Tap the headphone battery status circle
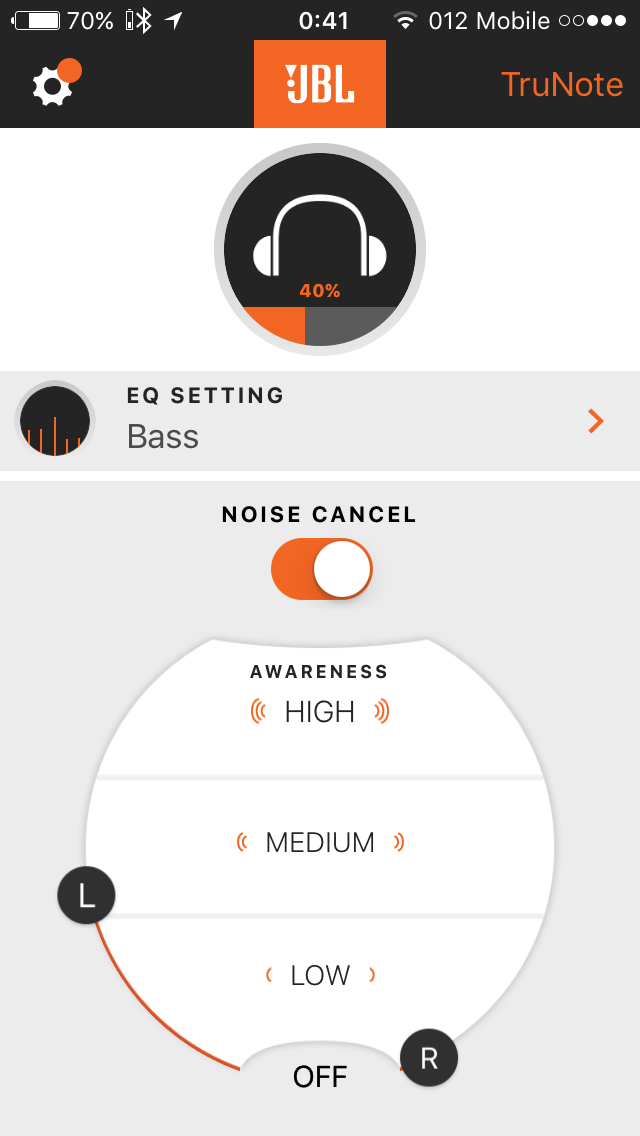This screenshot has width=640, height=1136. click(x=320, y=249)
